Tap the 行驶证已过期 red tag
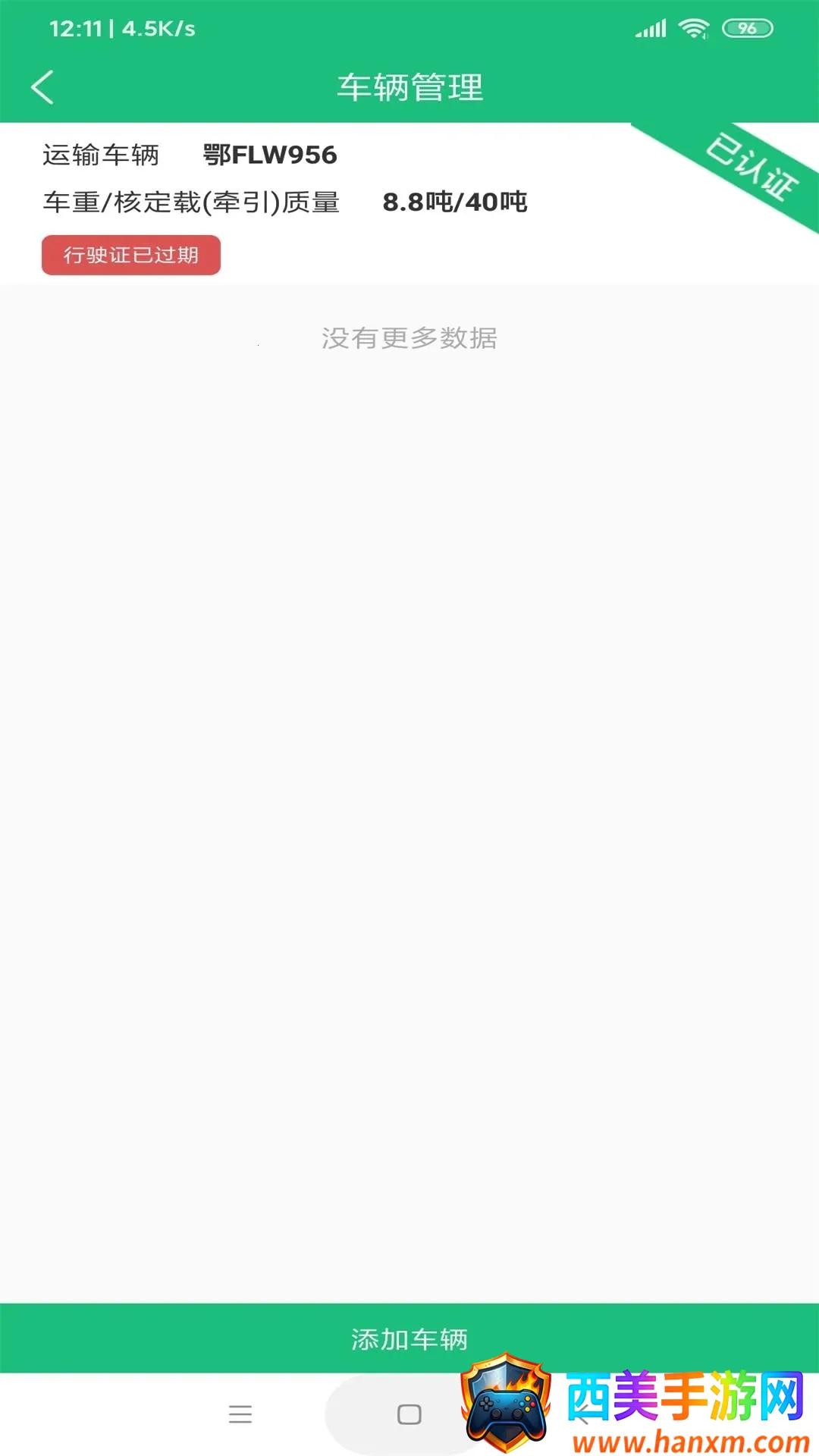Screen dimensions: 819x1456 pos(131,255)
